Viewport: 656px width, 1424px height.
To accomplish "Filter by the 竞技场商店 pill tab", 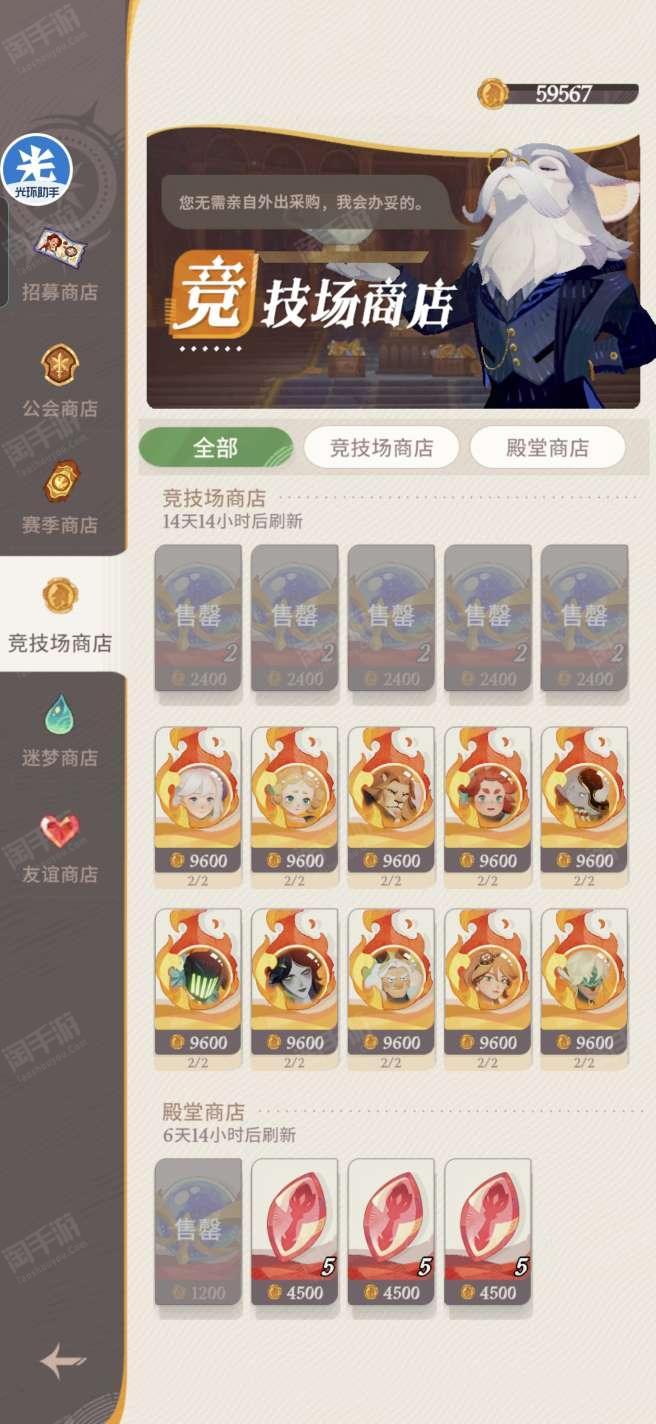I will click(x=381, y=448).
